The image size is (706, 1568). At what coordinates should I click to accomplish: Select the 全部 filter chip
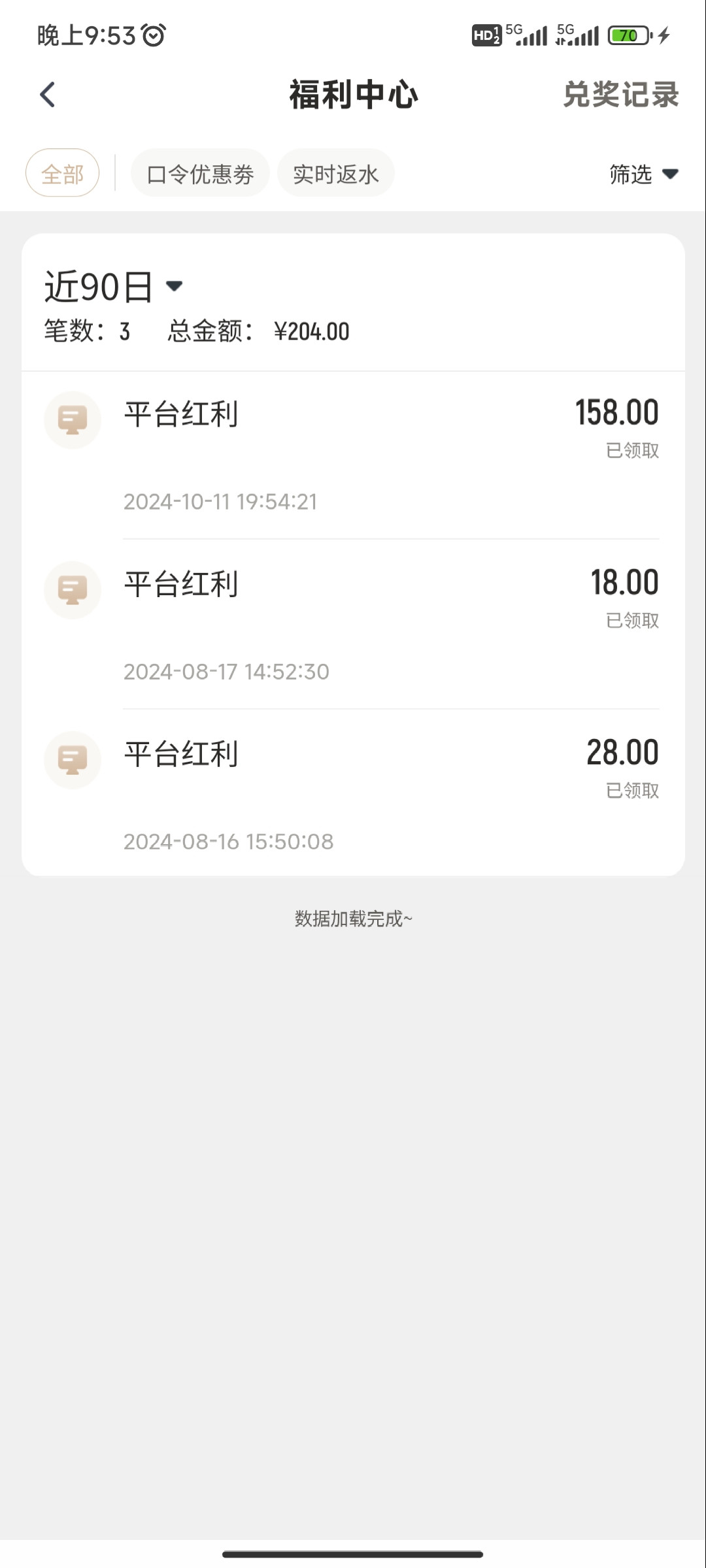(x=62, y=174)
